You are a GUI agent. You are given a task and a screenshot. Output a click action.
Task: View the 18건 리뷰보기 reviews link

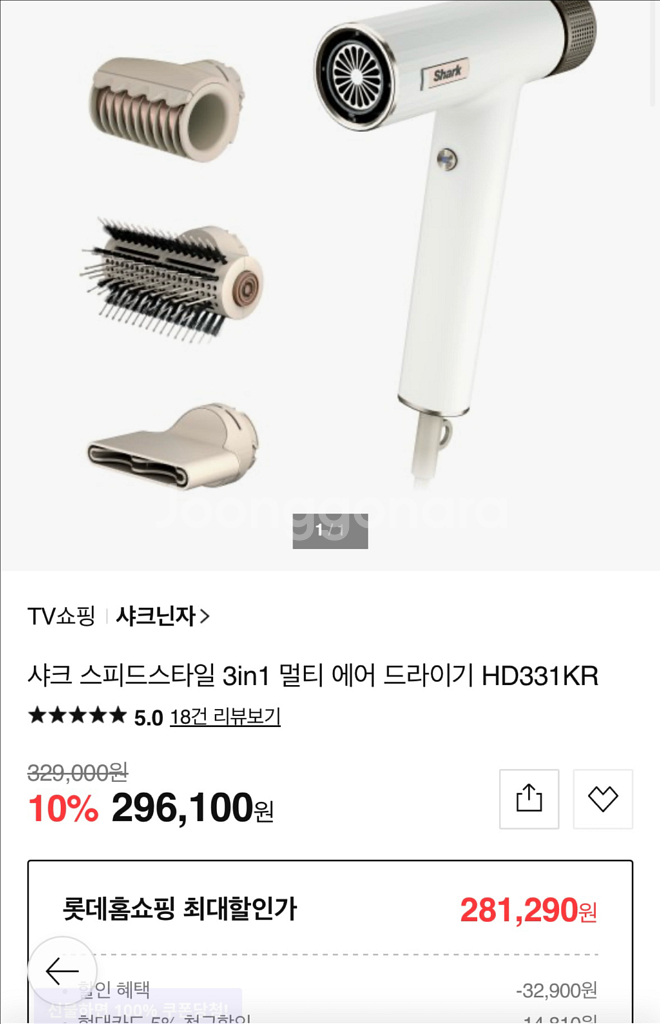225,717
